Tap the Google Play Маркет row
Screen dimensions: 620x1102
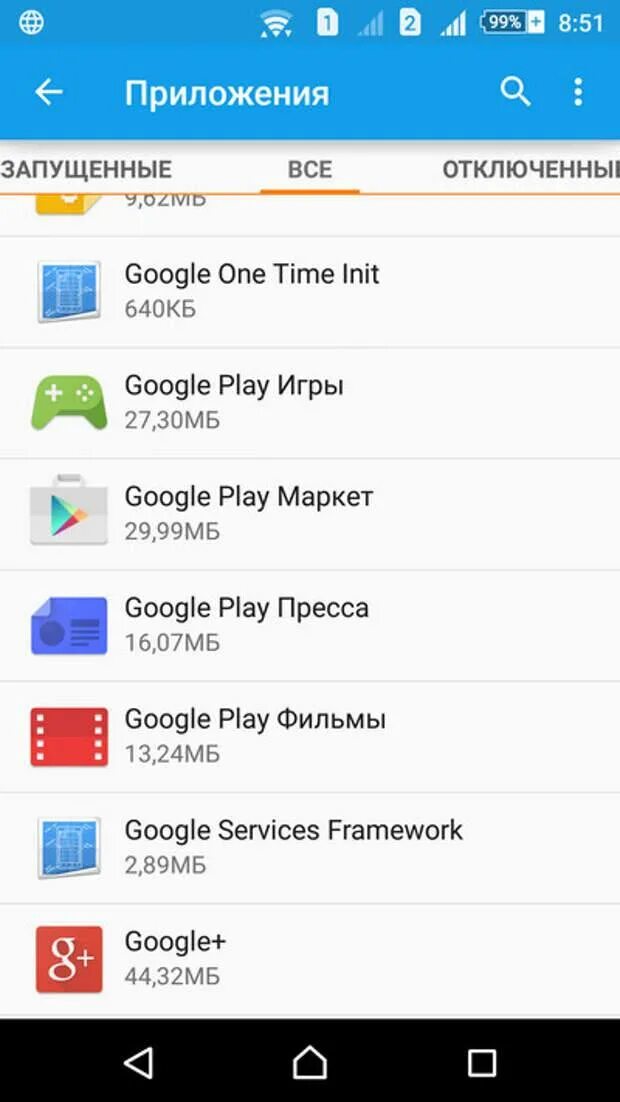[x=310, y=513]
